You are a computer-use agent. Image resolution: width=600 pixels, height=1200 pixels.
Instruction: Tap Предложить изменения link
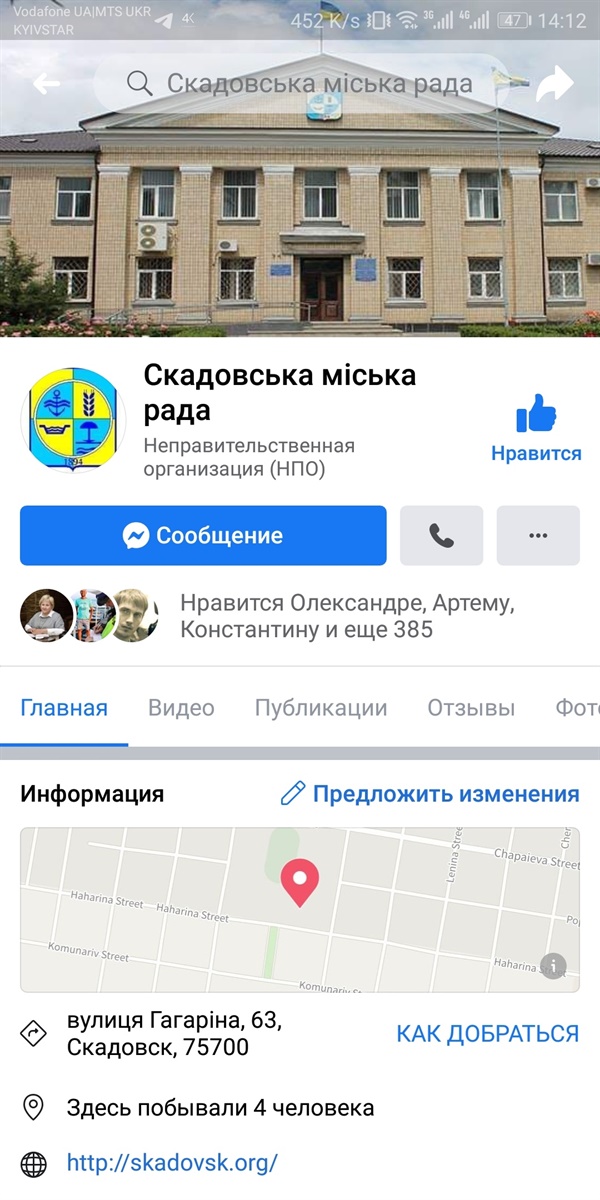[x=430, y=794]
